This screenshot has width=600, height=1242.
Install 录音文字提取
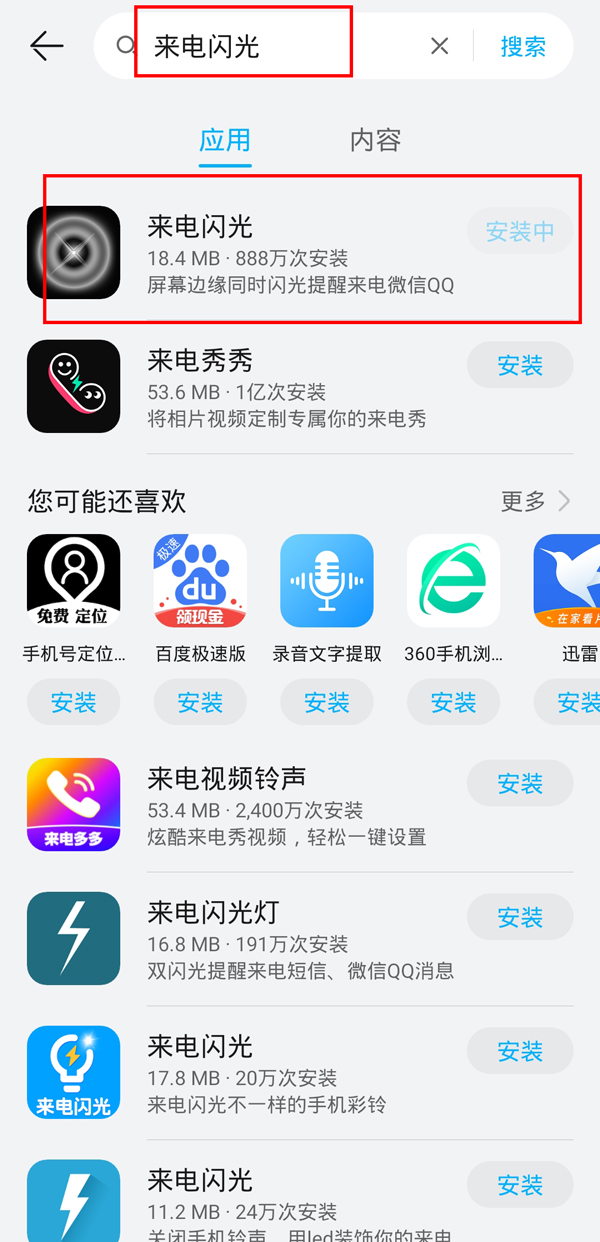pos(327,703)
